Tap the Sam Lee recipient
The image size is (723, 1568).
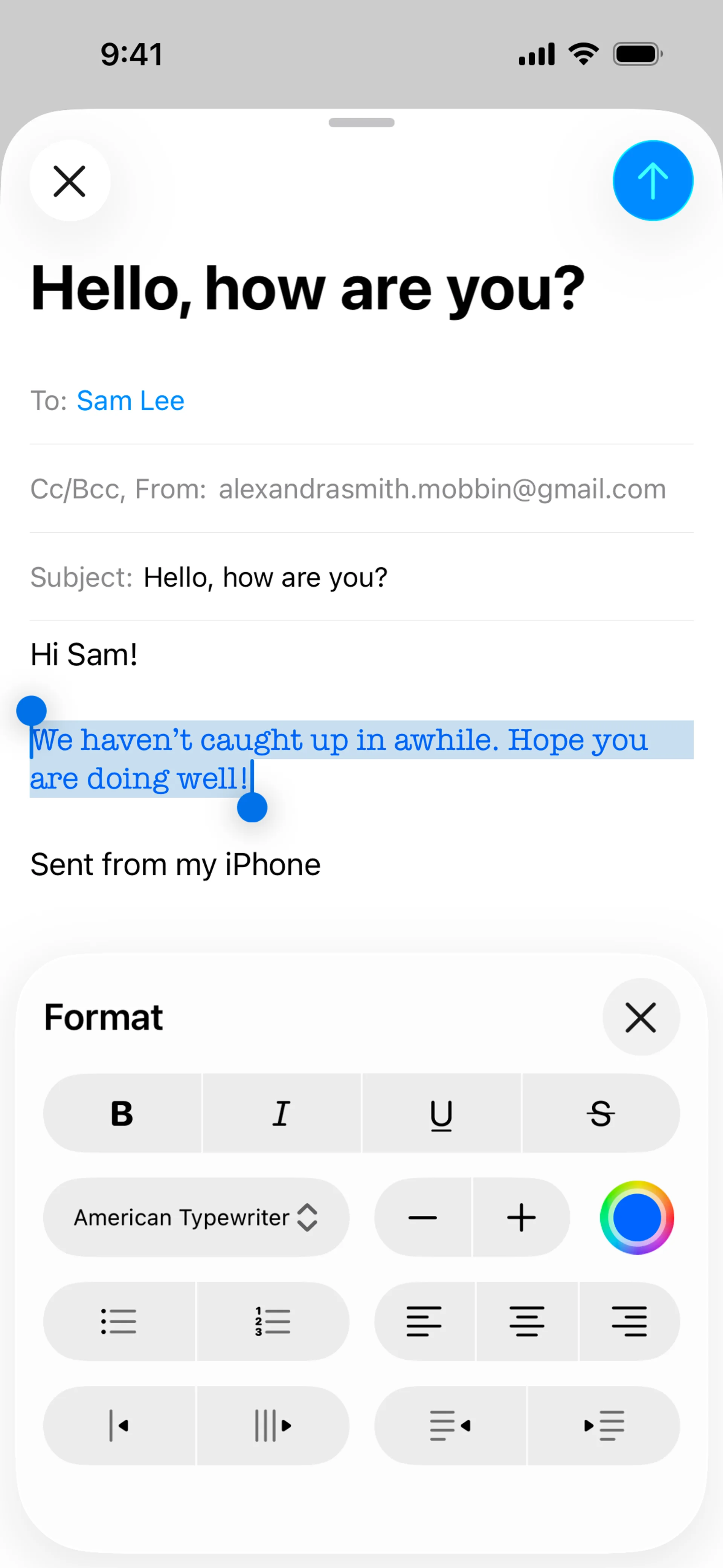[130, 401]
